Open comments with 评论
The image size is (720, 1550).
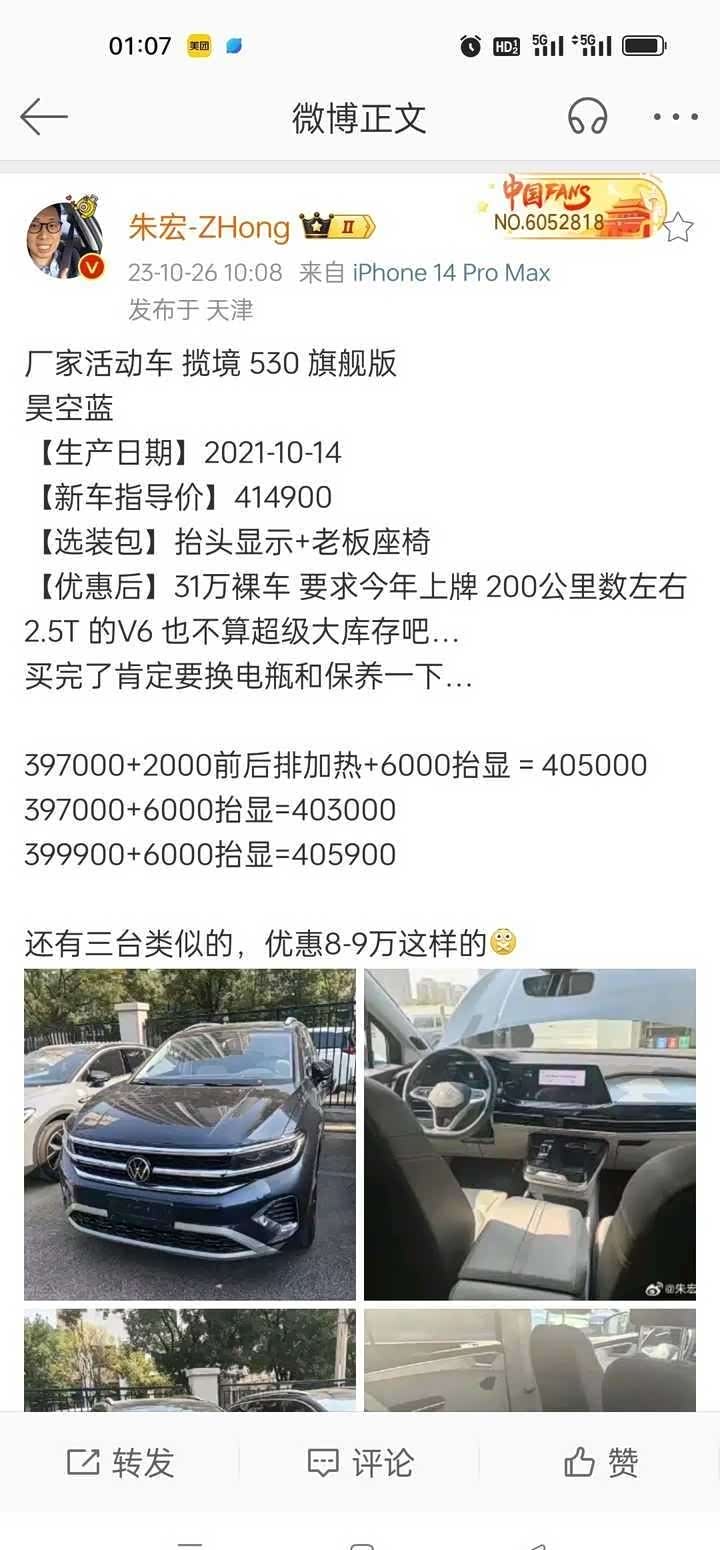click(x=359, y=1463)
